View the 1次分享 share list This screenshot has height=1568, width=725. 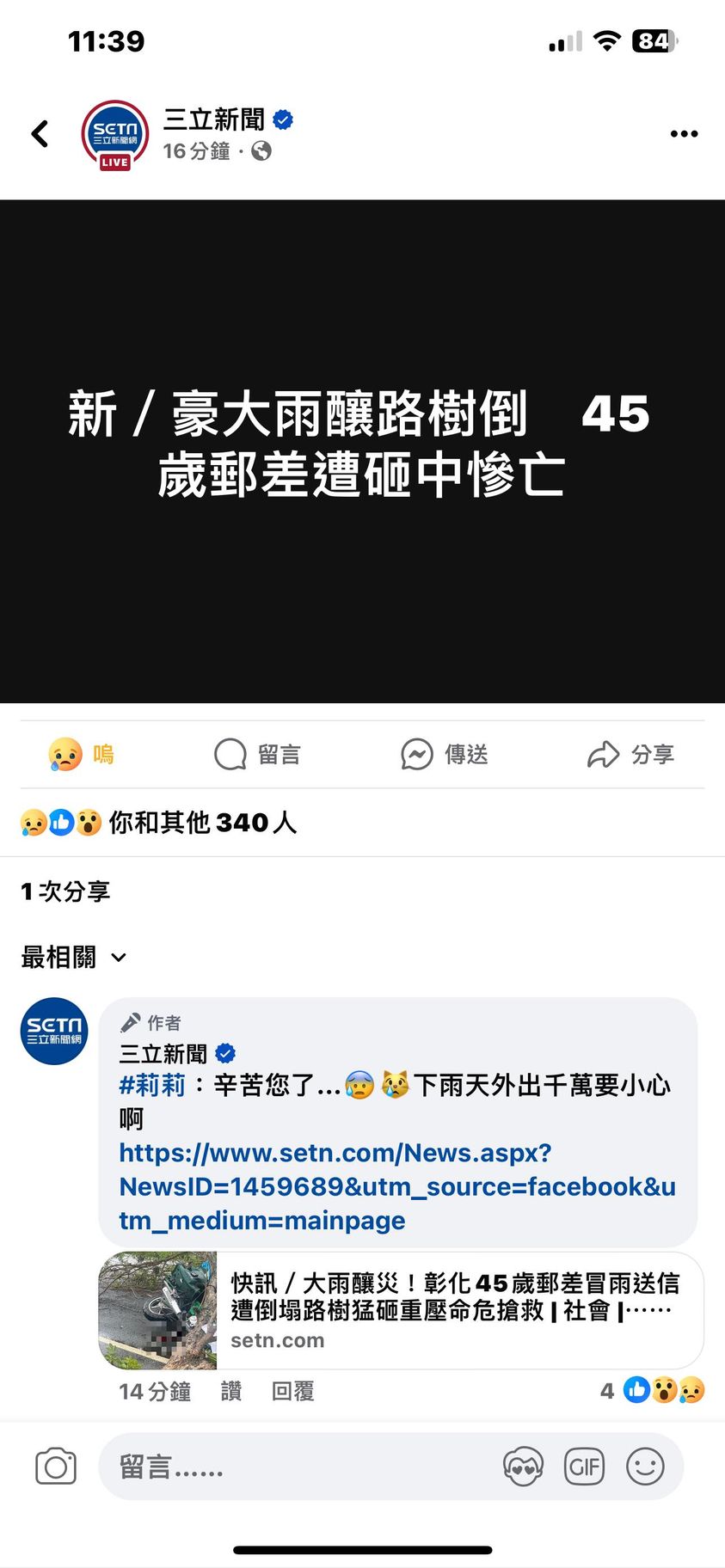tap(66, 891)
